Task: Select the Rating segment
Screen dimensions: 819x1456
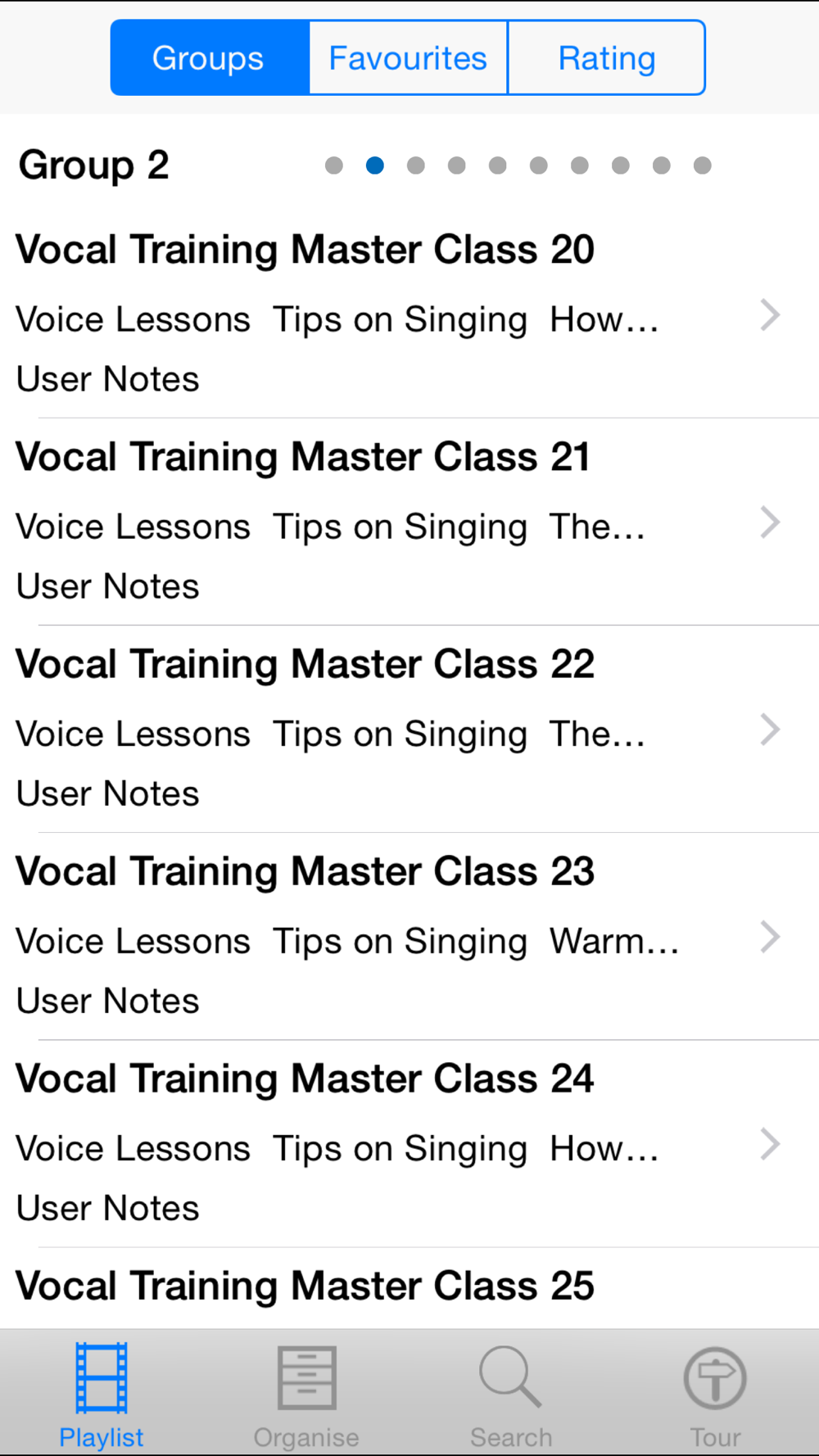Action: pos(606,58)
